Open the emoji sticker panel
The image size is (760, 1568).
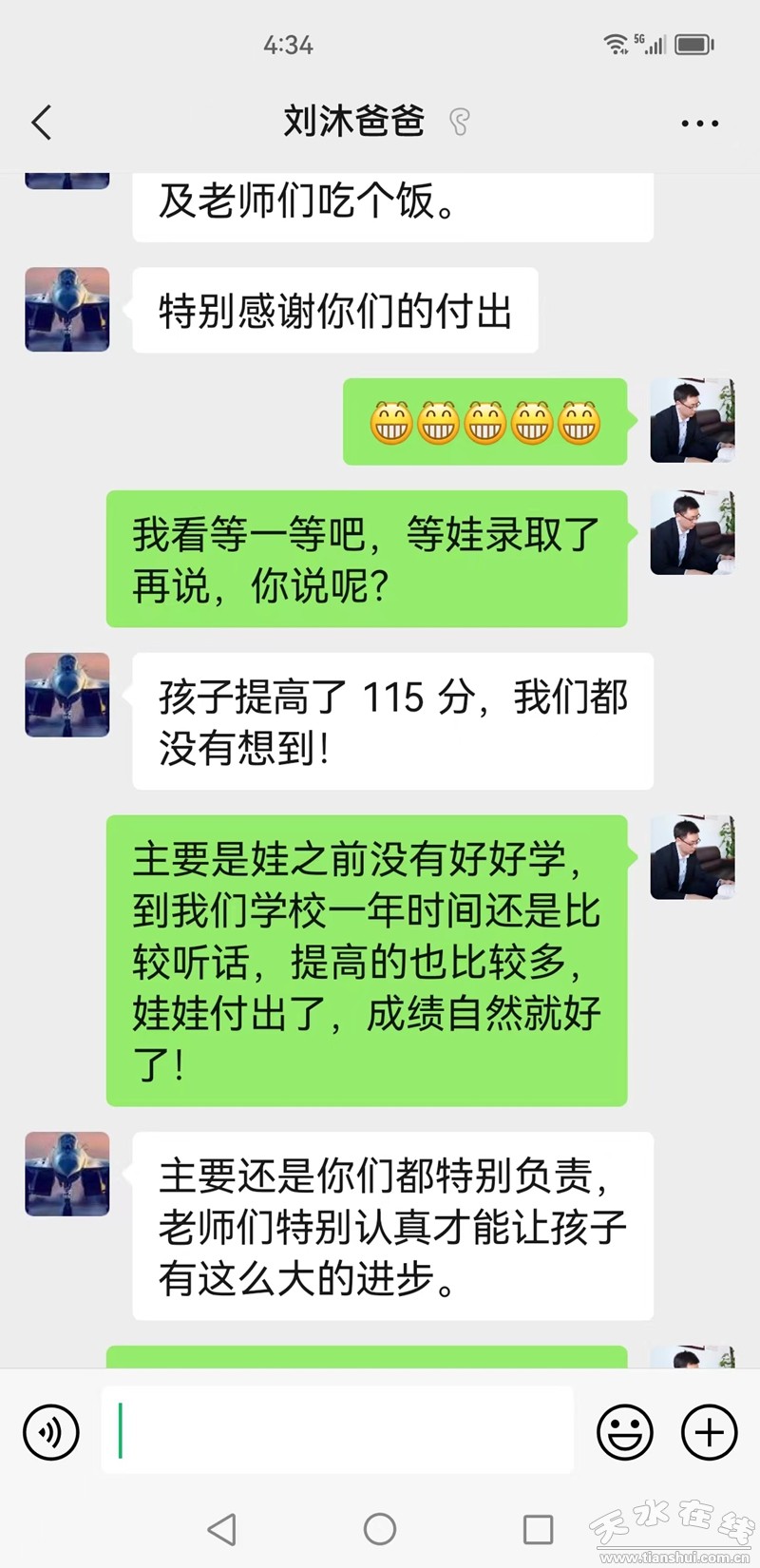tap(624, 1431)
